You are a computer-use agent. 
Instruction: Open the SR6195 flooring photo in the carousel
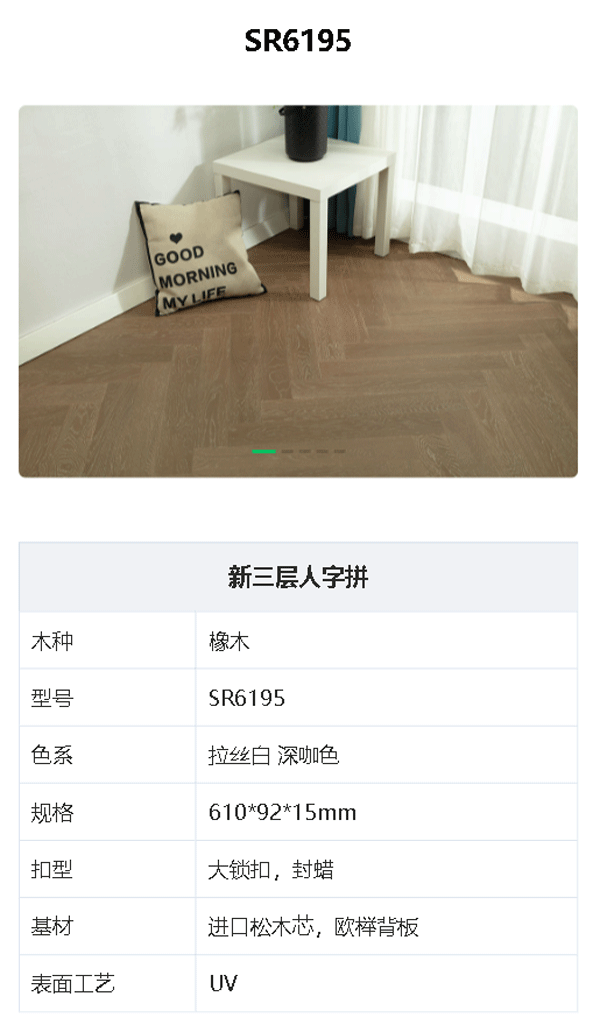[298, 290]
